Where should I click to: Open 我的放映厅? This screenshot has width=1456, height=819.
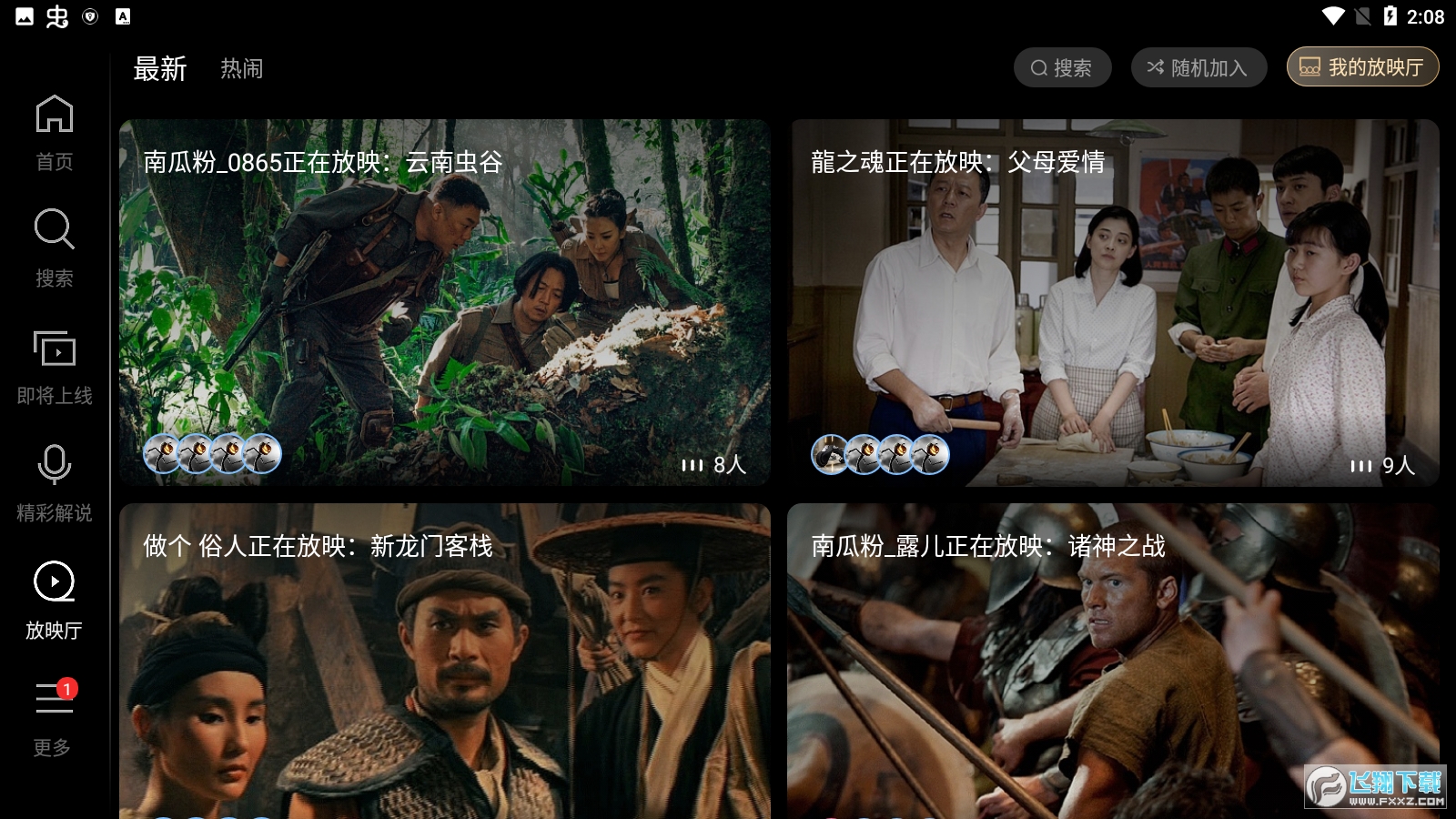click(1361, 67)
